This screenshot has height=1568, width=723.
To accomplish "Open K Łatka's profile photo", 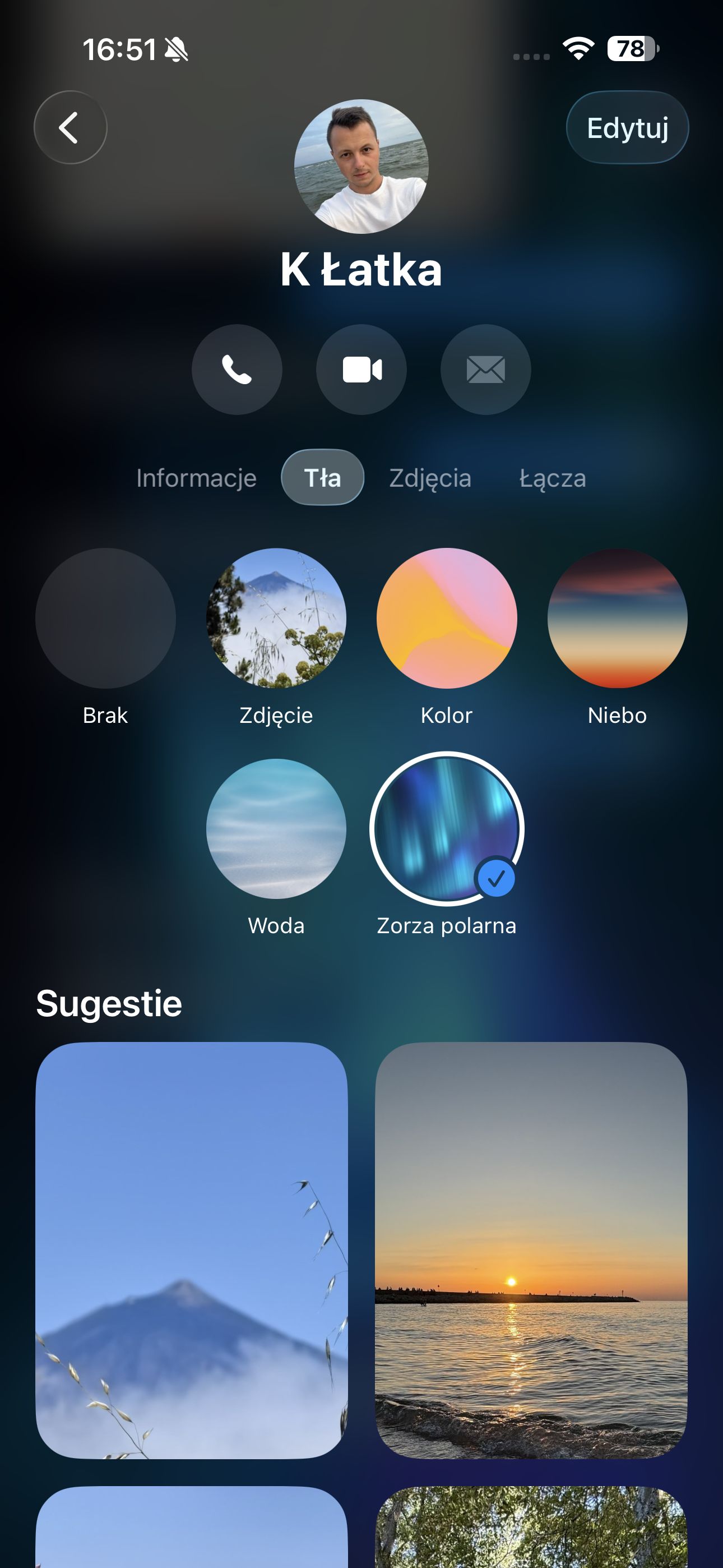I will (361, 166).
